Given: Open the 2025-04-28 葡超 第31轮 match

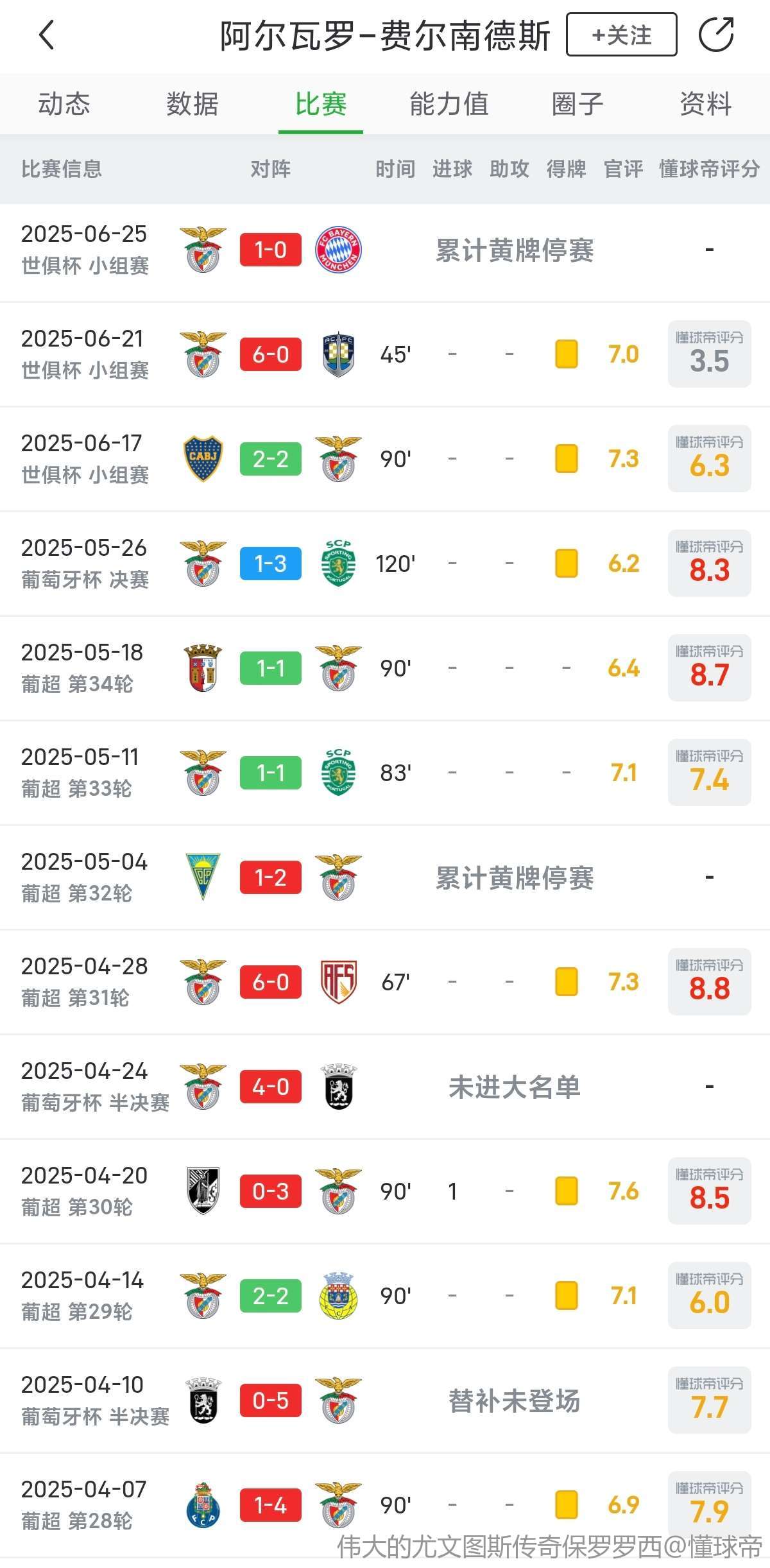Looking at the screenshot, I should pyautogui.click(x=385, y=982).
